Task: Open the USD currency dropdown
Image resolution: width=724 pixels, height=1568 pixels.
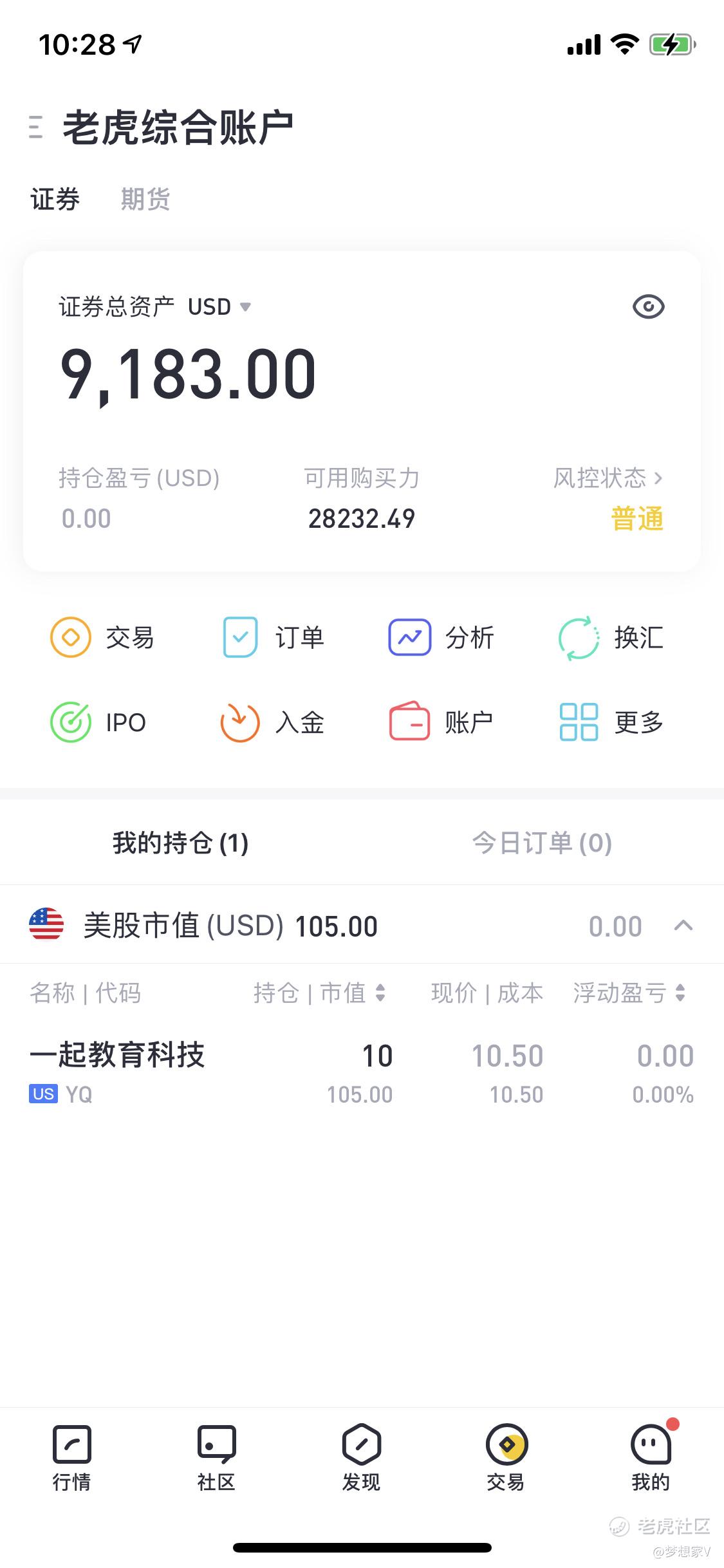Action: [219, 307]
